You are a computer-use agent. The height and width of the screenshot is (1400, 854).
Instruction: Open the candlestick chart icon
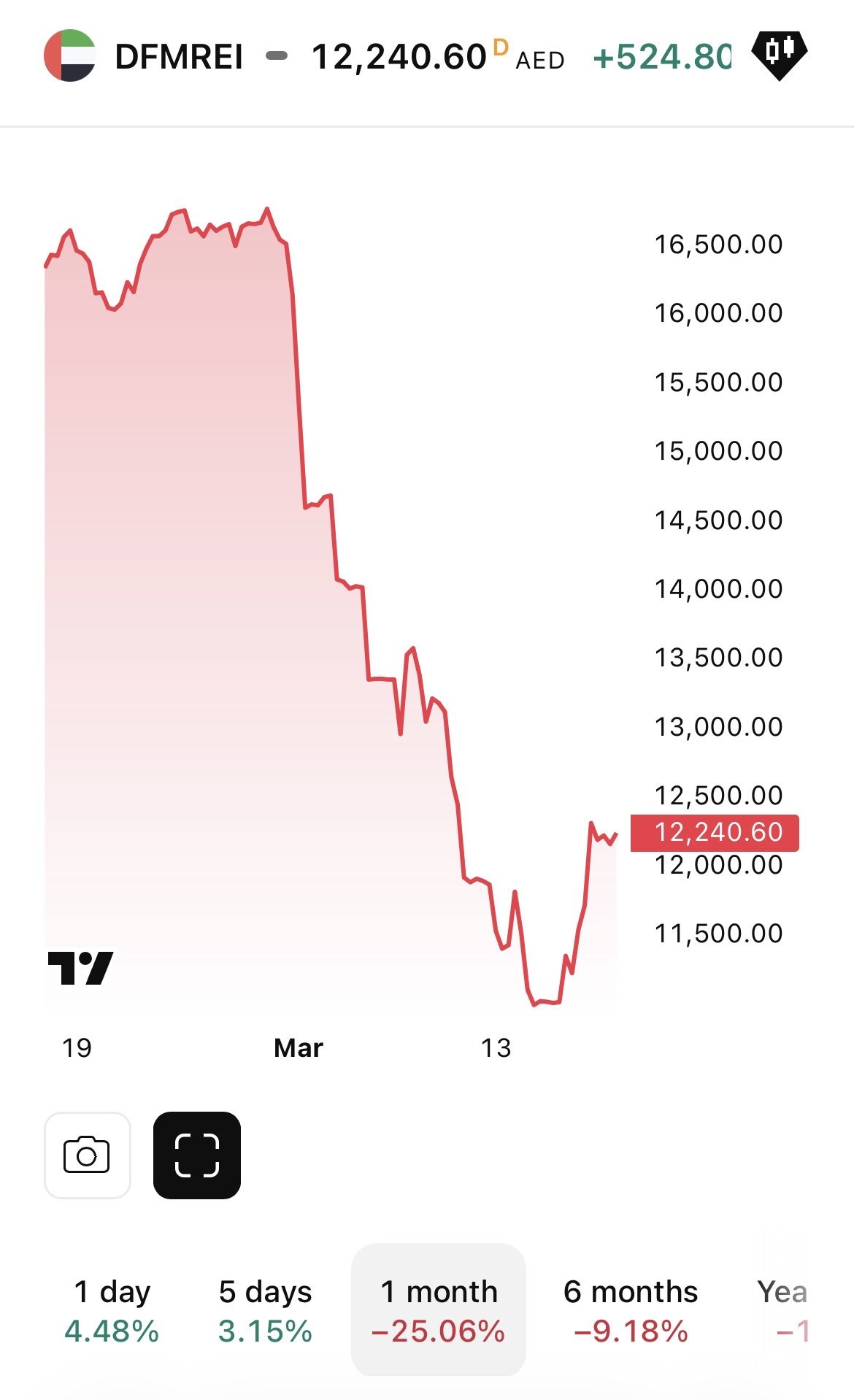coord(779,54)
